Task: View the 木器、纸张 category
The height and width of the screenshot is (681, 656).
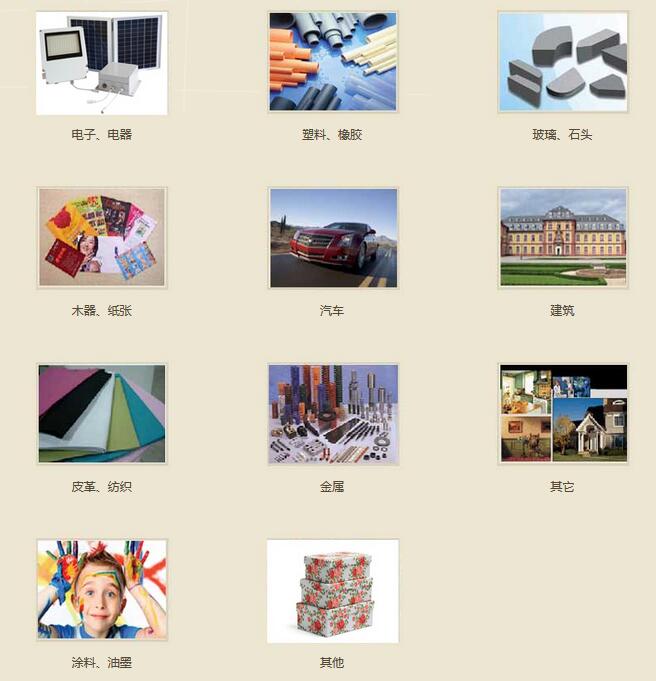Action: click(x=102, y=238)
